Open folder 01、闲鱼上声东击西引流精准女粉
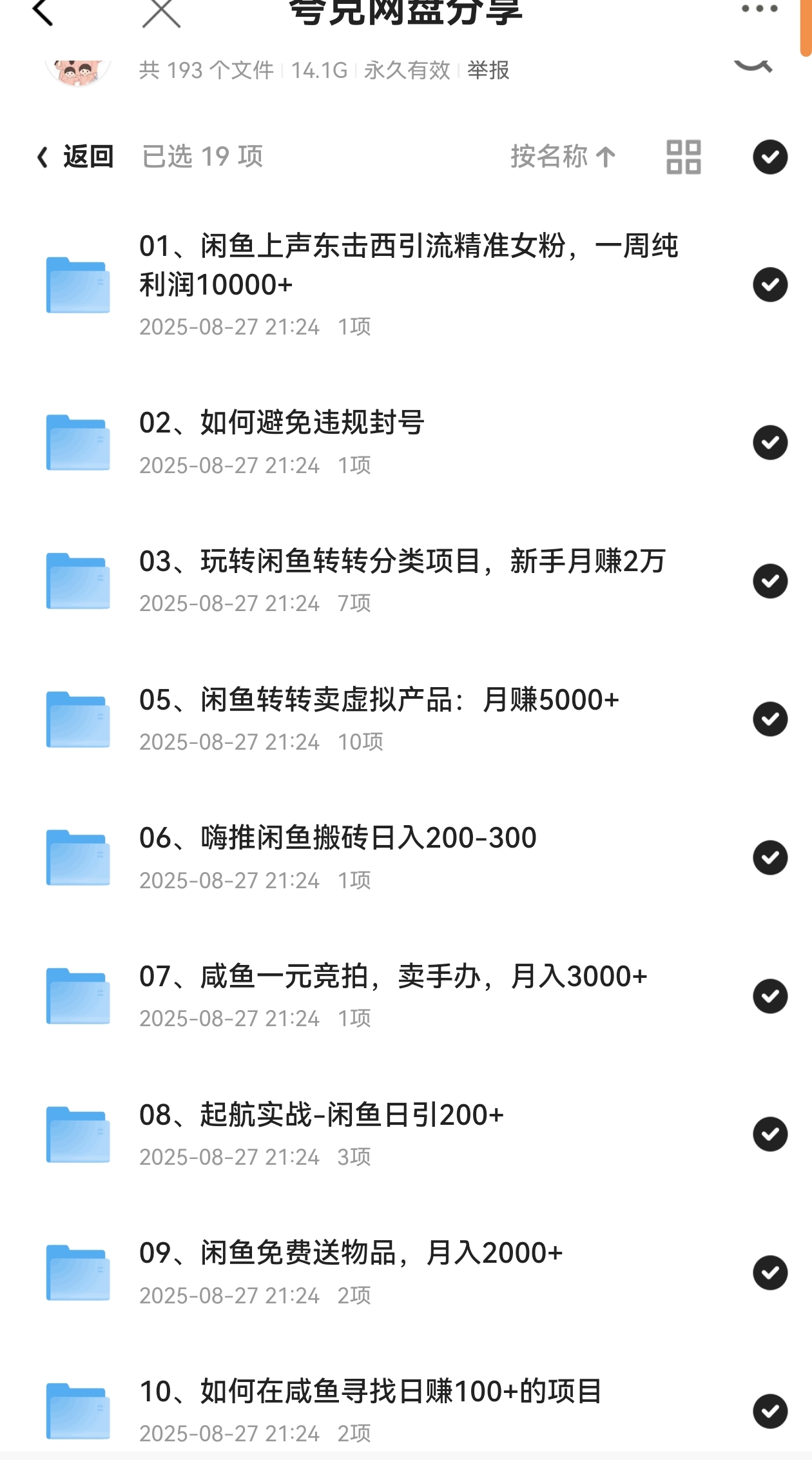This screenshot has width=812, height=1460. coord(409,265)
